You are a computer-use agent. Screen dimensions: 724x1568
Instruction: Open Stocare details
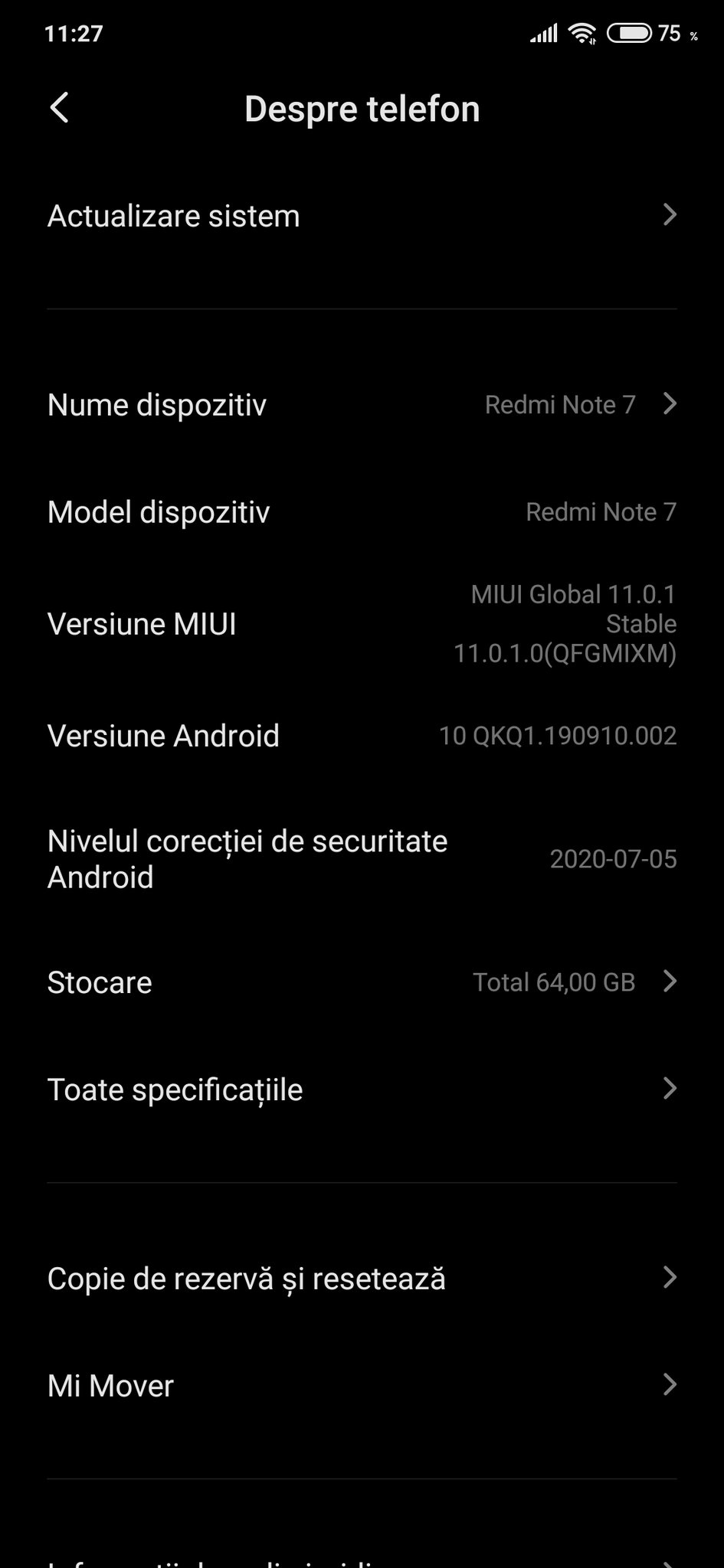coord(362,982)
